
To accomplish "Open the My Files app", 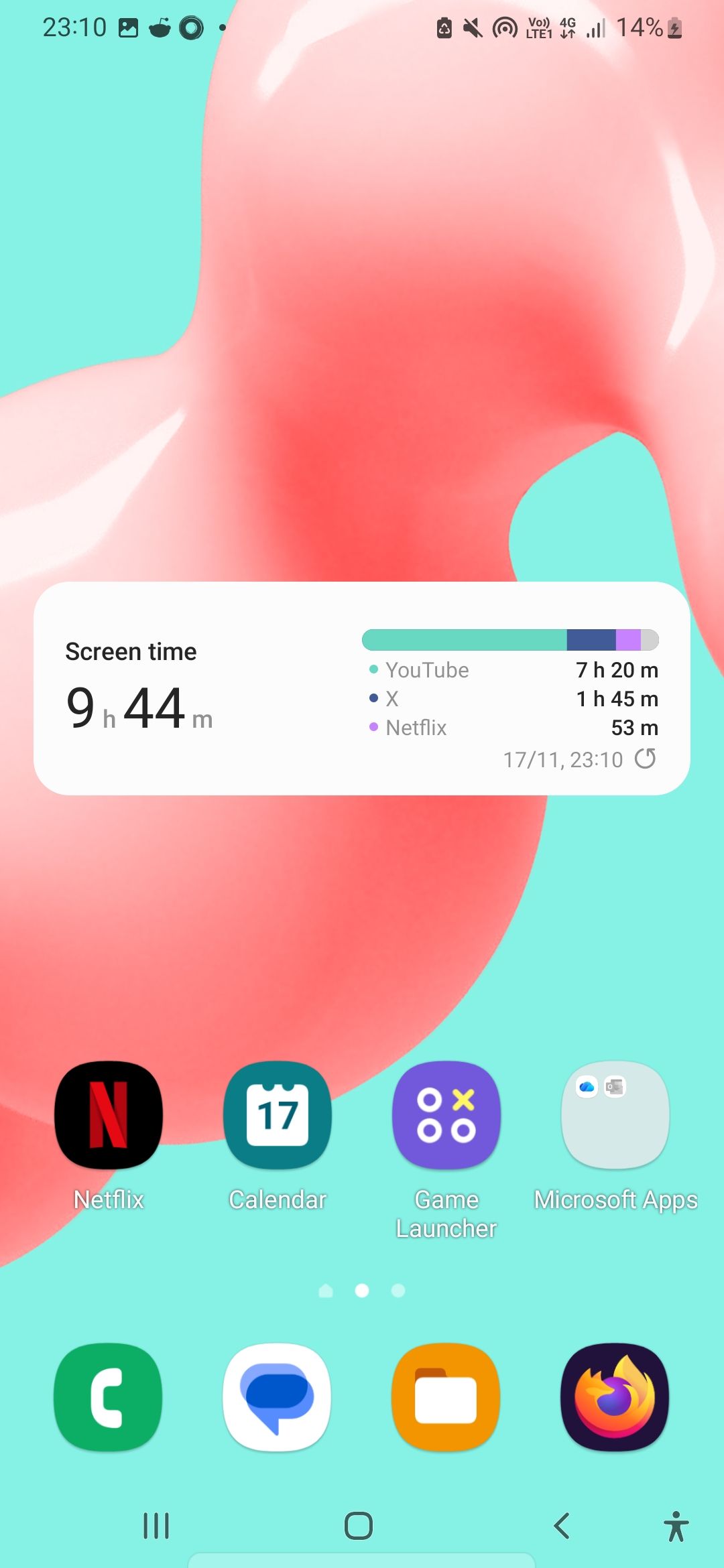I will pyautogui.click(x=446, y=1397).
